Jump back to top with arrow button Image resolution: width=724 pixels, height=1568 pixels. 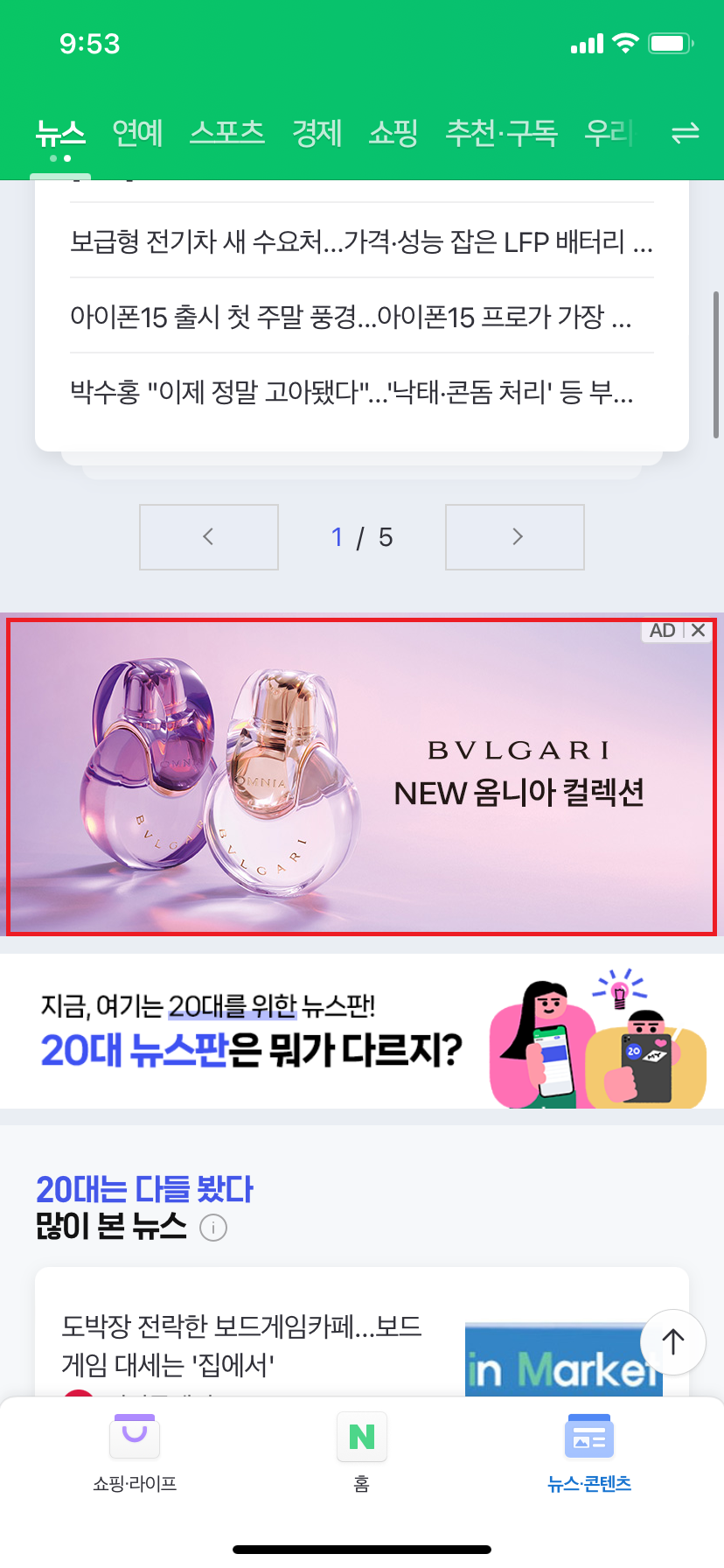coord(672,1342)
